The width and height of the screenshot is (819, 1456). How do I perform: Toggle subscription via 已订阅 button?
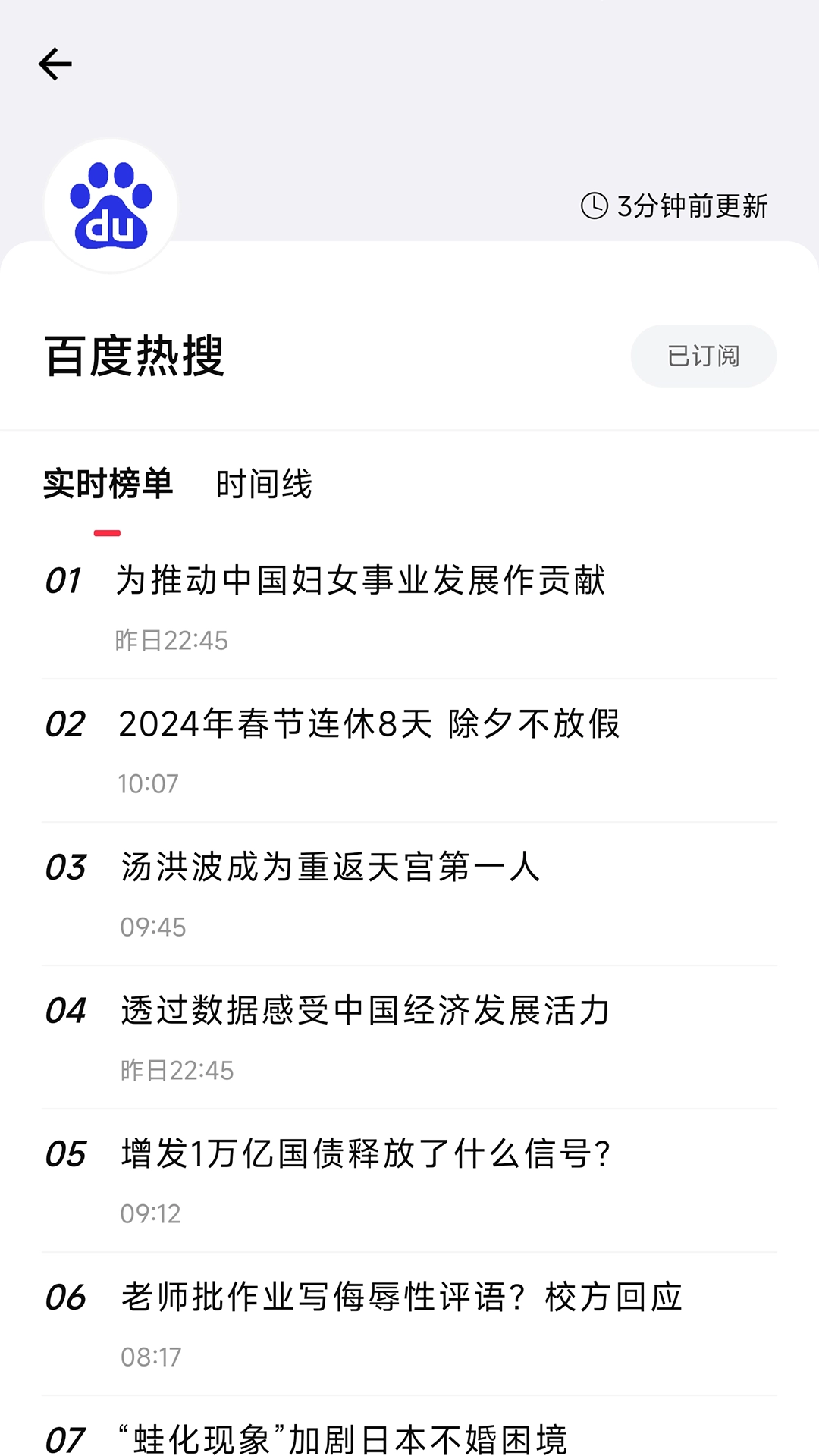click(702, 355)
